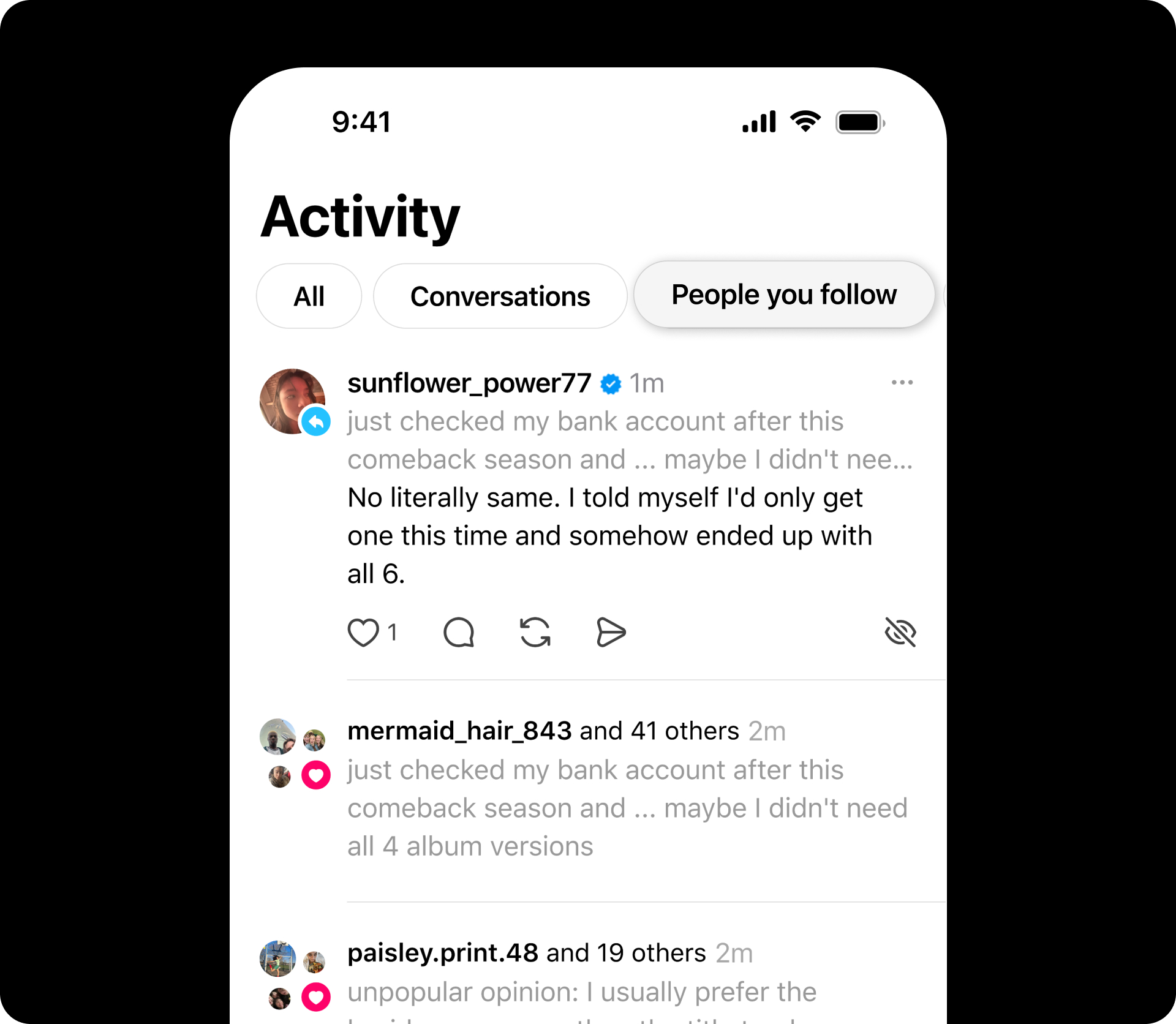Select the All filter chip
1176x1024 pixels.
[x=309, y=296]
